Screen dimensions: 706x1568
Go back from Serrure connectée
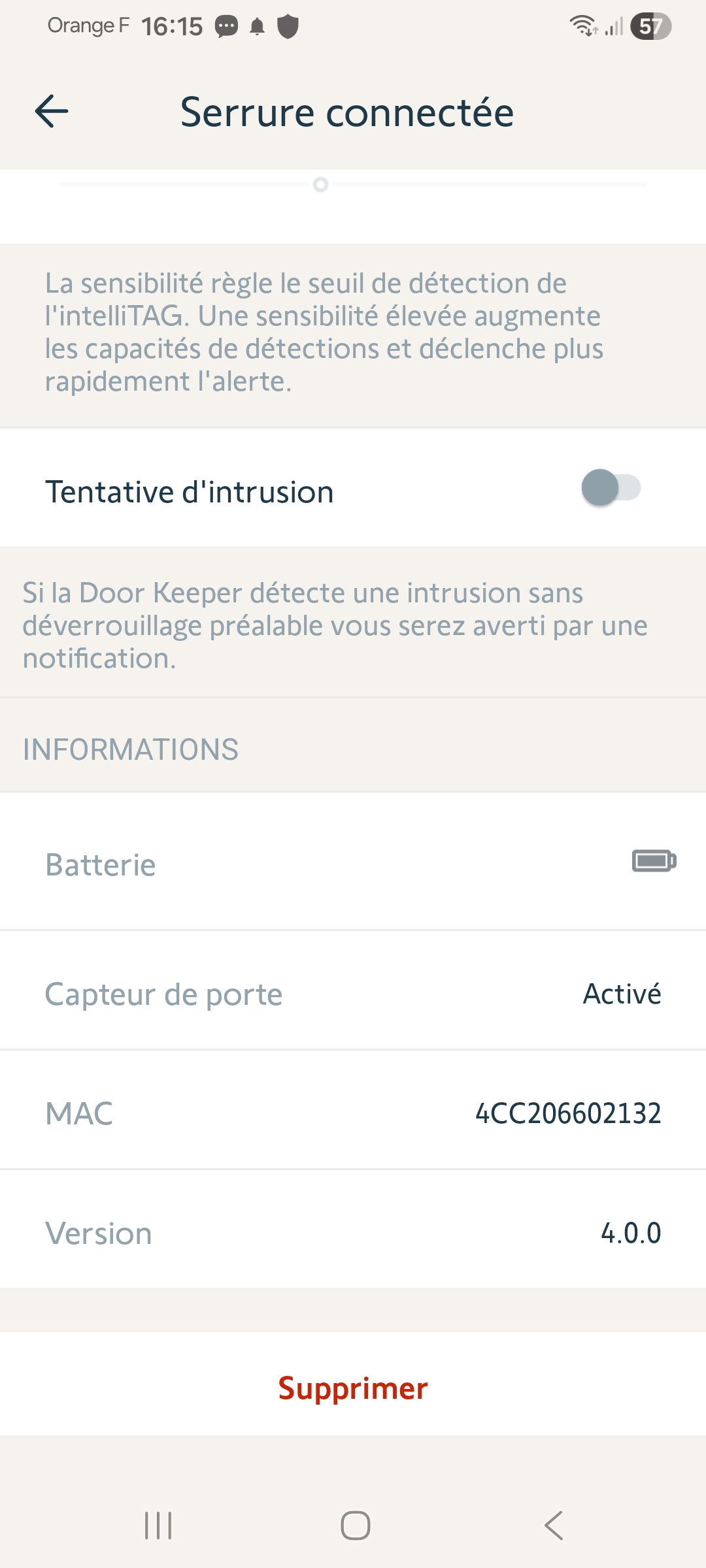point(52,111)
